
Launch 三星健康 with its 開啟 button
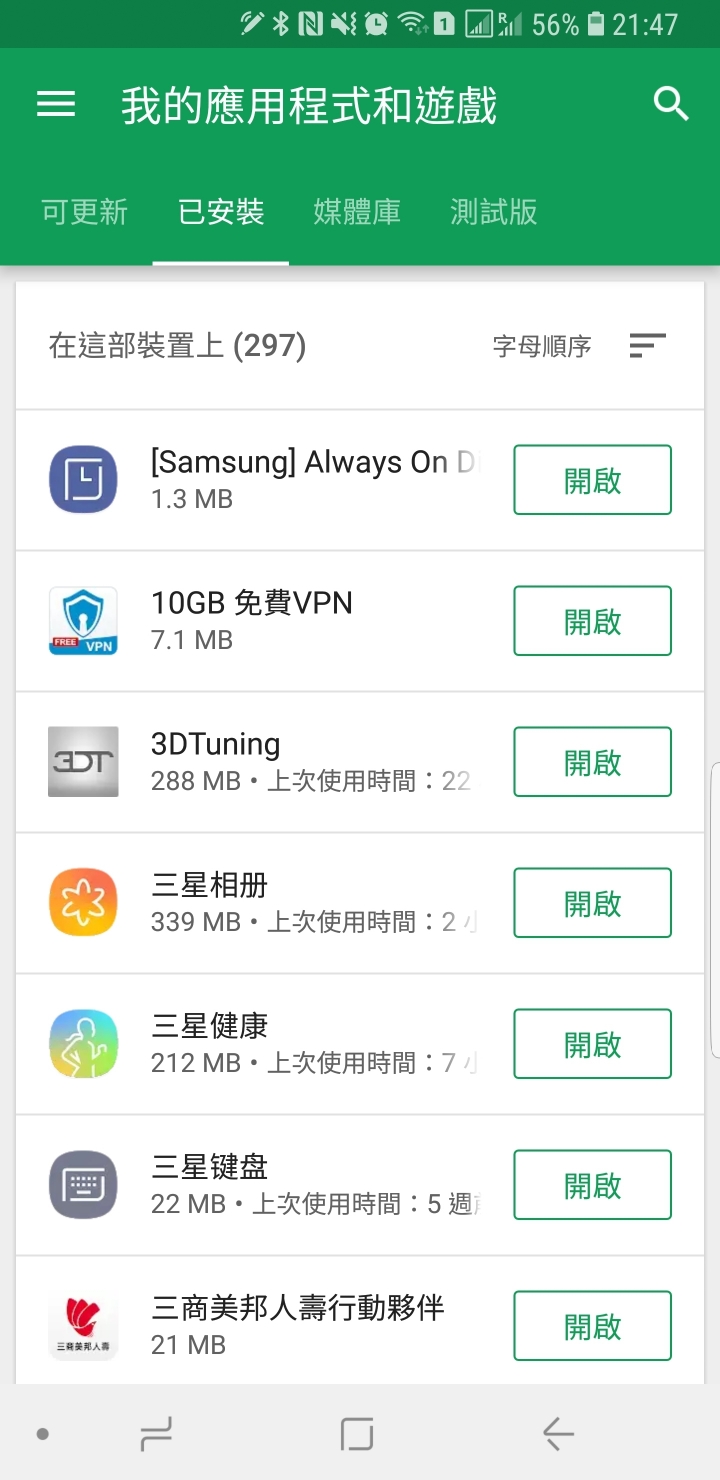593,1044
